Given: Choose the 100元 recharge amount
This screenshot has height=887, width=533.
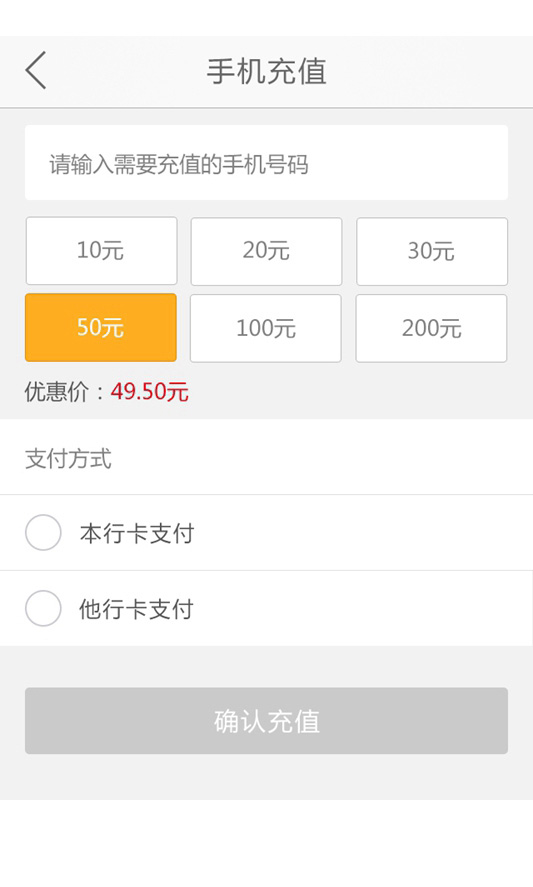Looking at the screenshot, I should coord(266,328).
